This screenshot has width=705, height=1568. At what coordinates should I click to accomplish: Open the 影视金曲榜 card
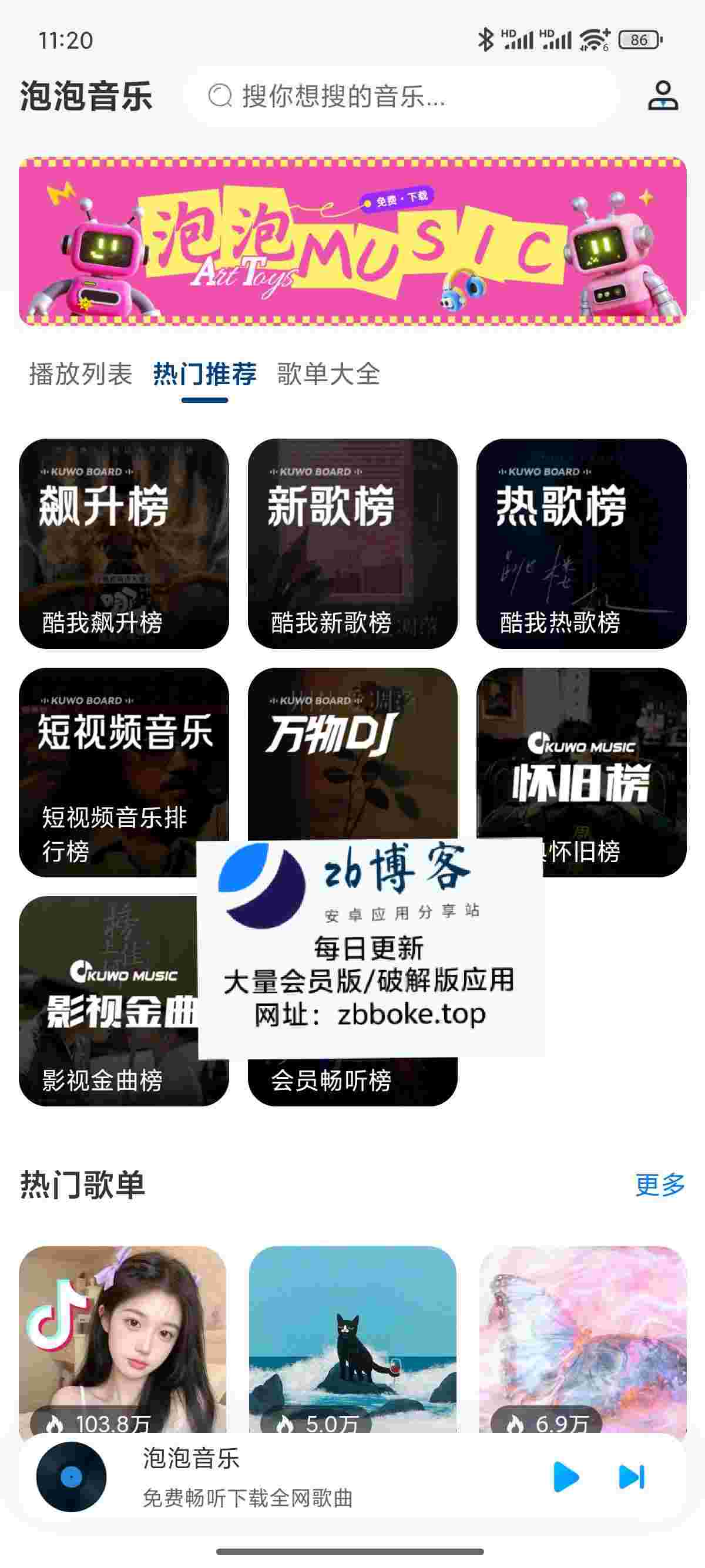(106, 1001)
